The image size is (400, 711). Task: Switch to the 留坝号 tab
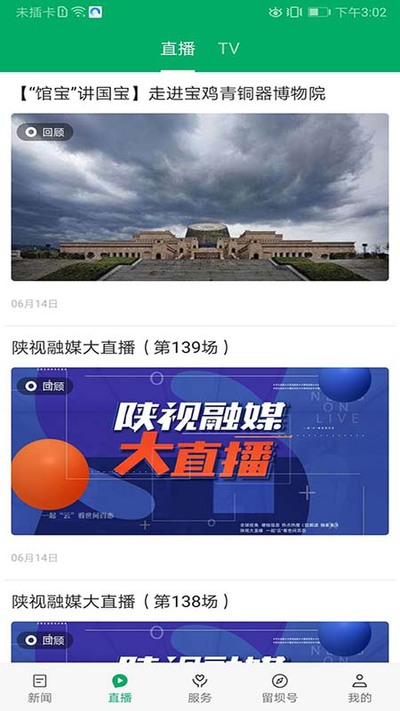coord(280,688)
